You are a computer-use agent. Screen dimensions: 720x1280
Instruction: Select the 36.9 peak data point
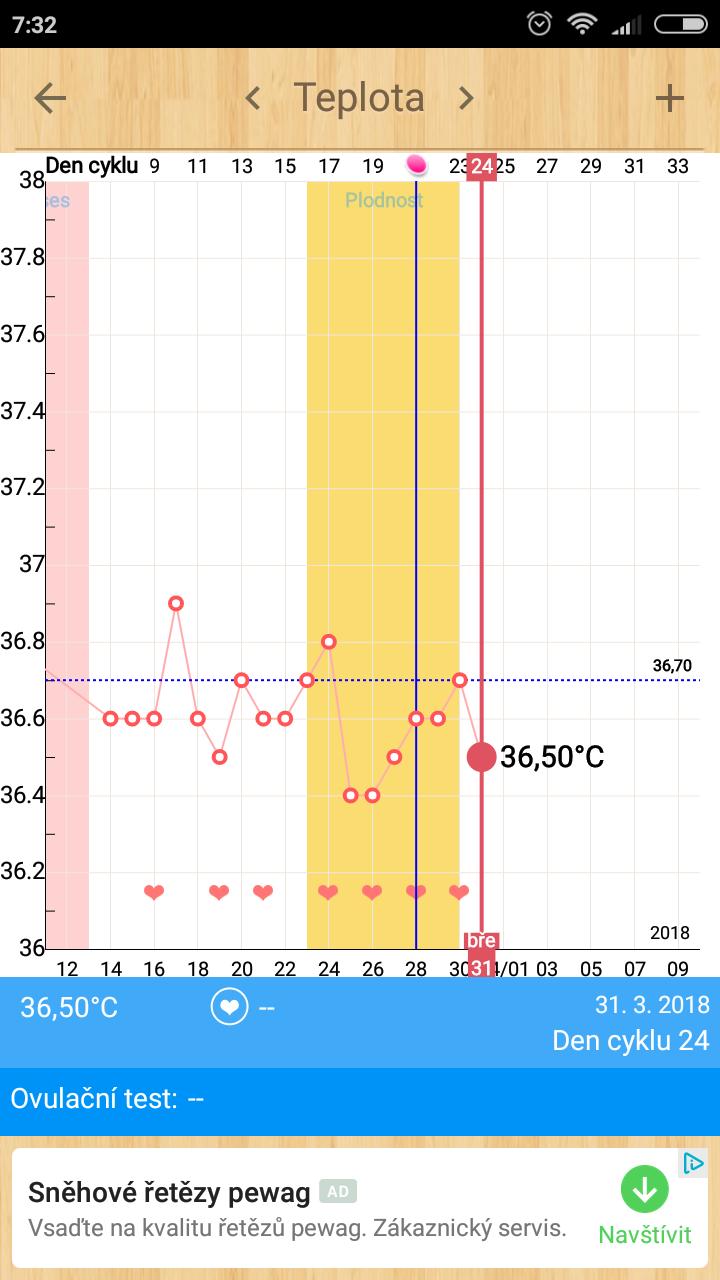point(176,603)
